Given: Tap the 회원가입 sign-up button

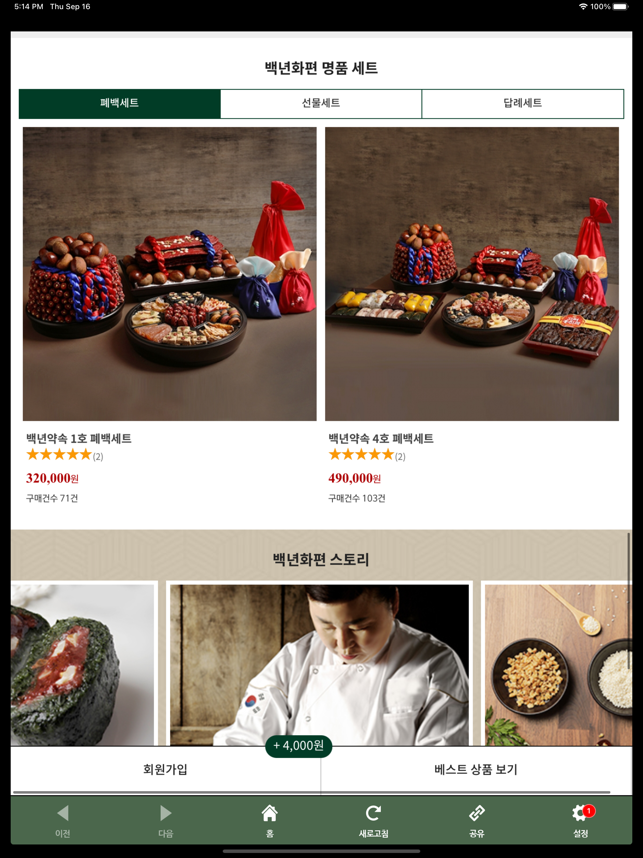Looking at the screenshot, I should (x=165, y=770).
